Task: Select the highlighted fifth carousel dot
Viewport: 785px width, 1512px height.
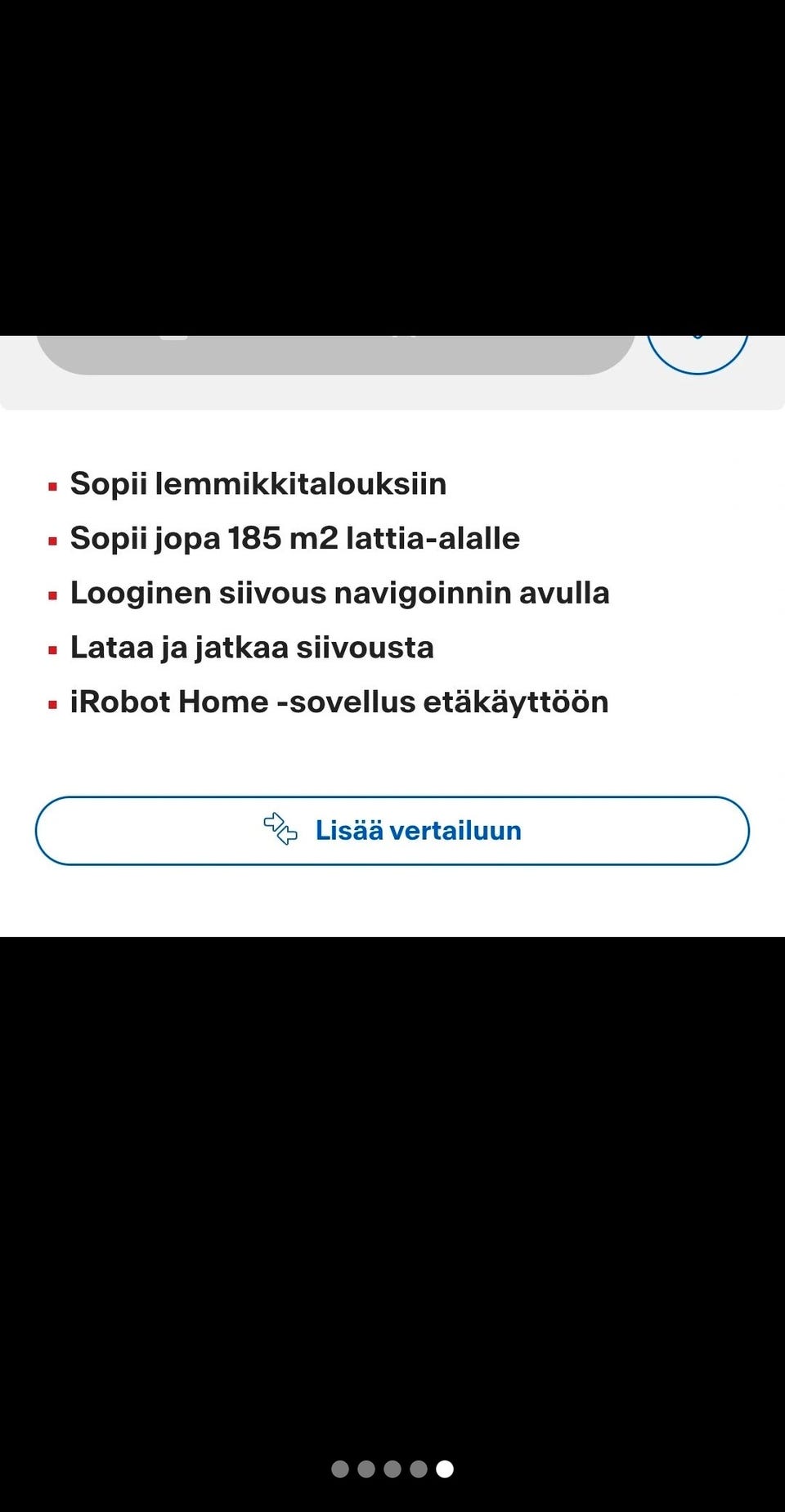Action: coord(444,1469)
